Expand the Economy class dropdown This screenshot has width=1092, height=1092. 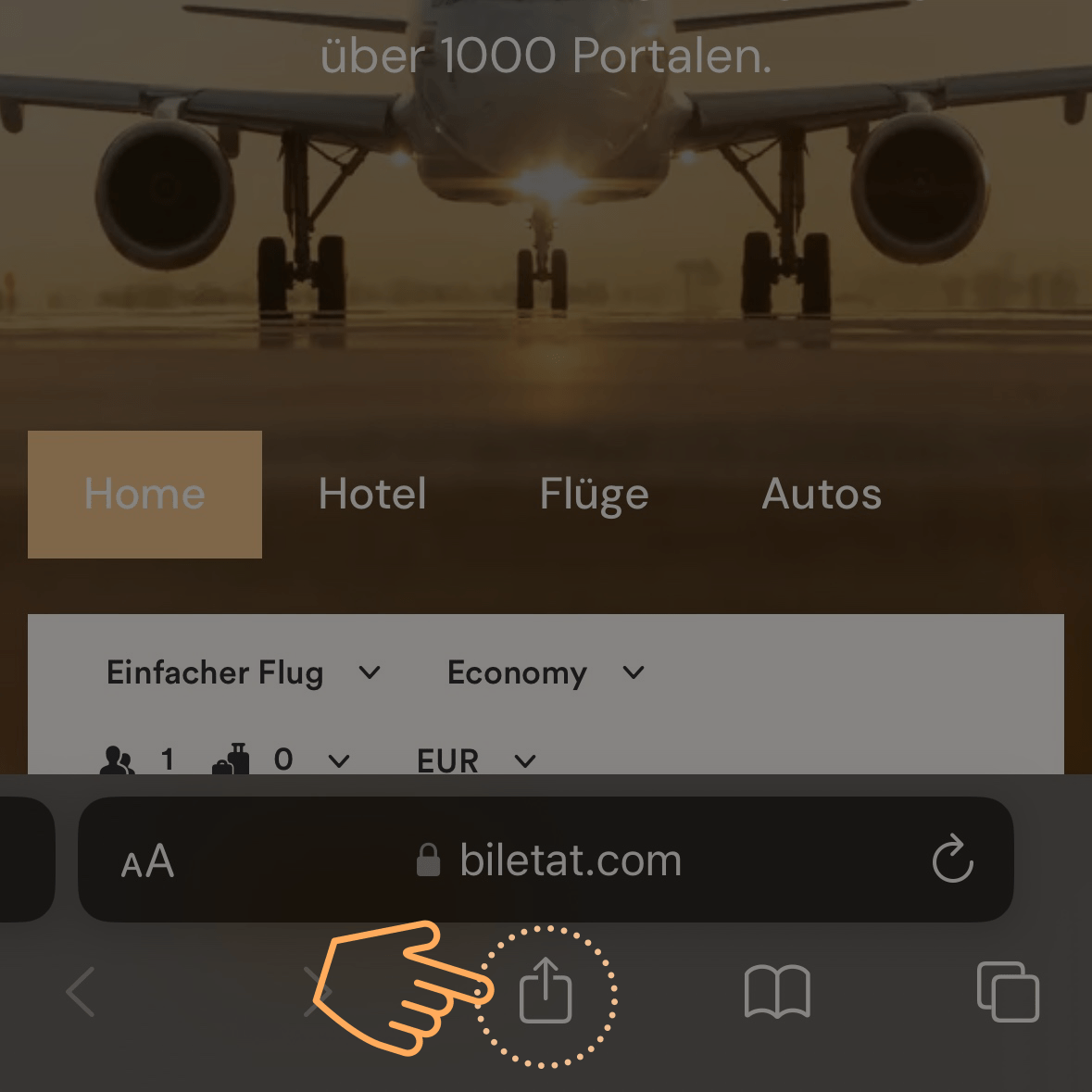(545, 672)
